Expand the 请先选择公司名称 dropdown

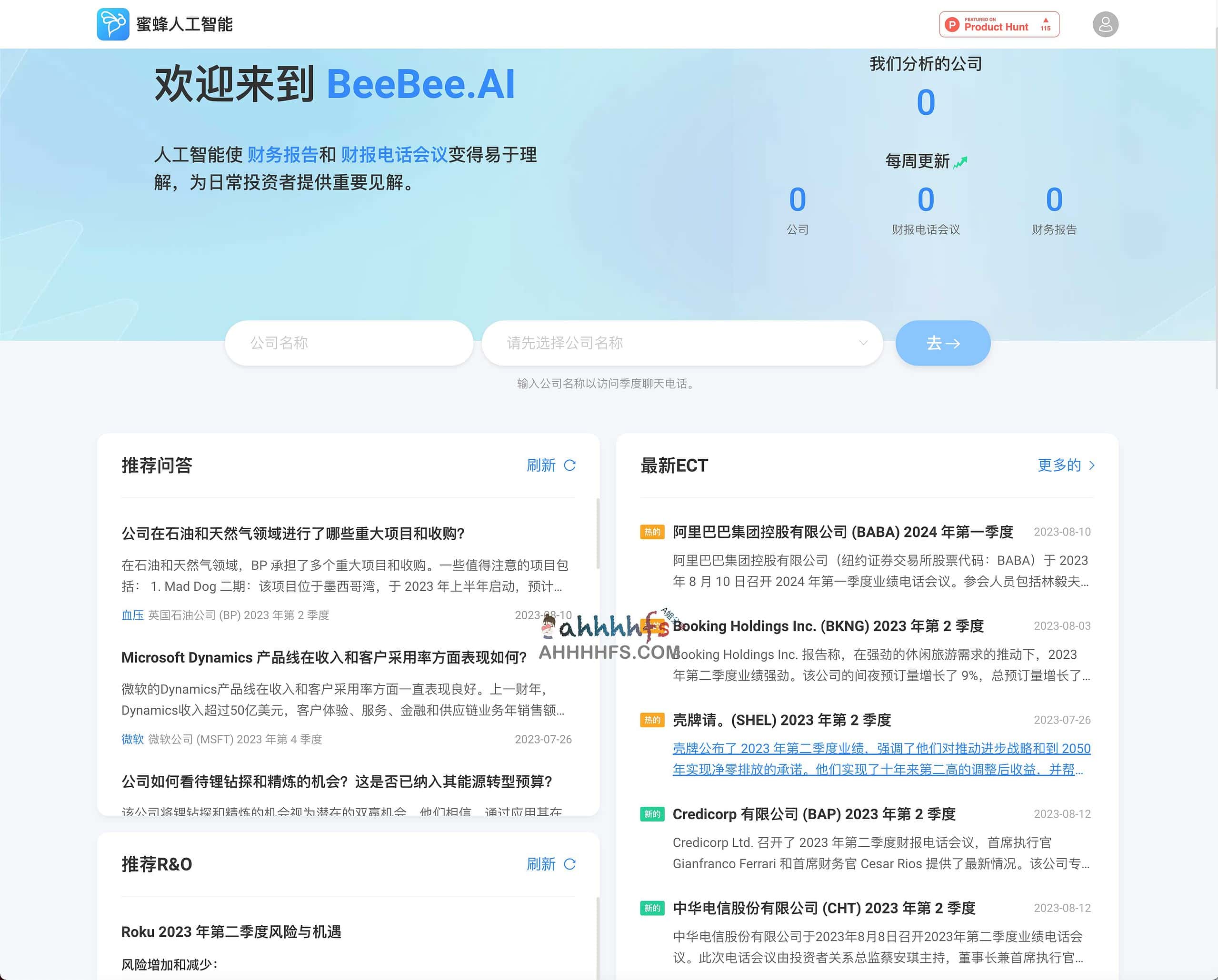(x=681, y=343)
